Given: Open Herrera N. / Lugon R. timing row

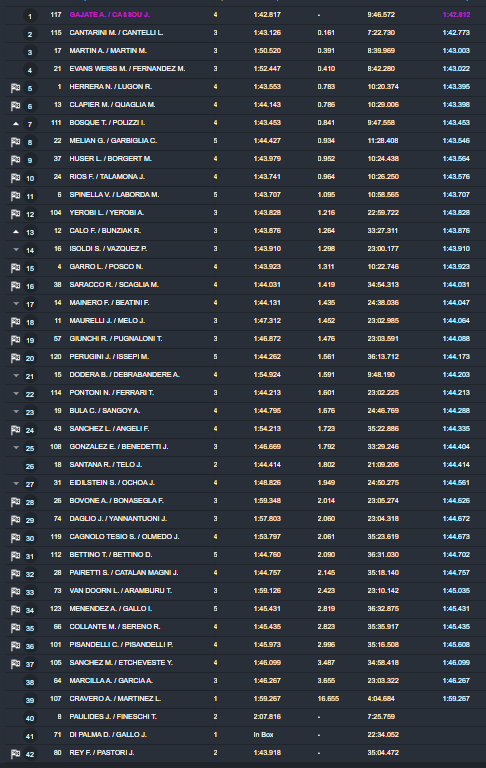Looking at the screenshot, I should tap(245, 87).
